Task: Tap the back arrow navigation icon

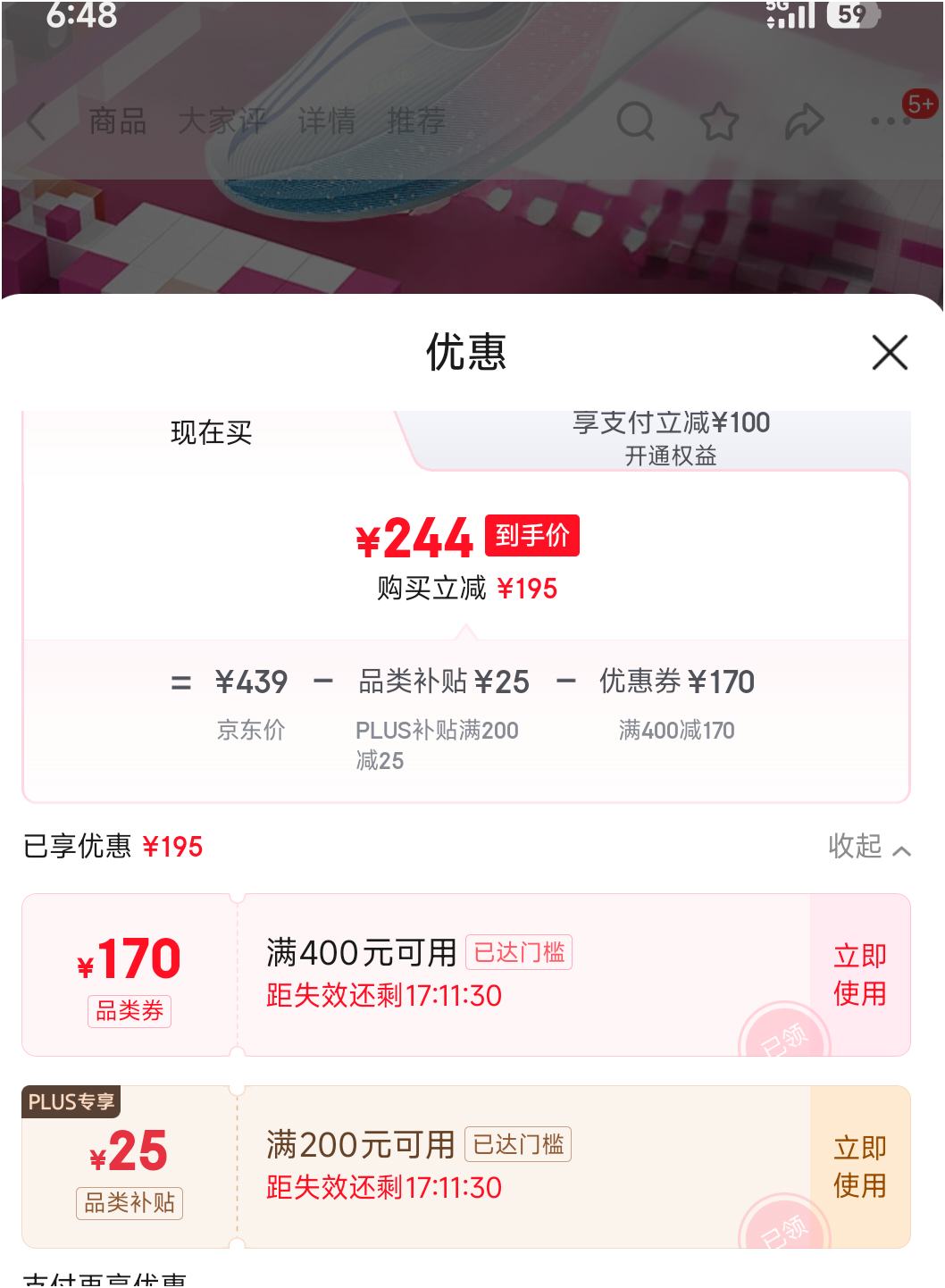Action: click(x=36, y=120)
